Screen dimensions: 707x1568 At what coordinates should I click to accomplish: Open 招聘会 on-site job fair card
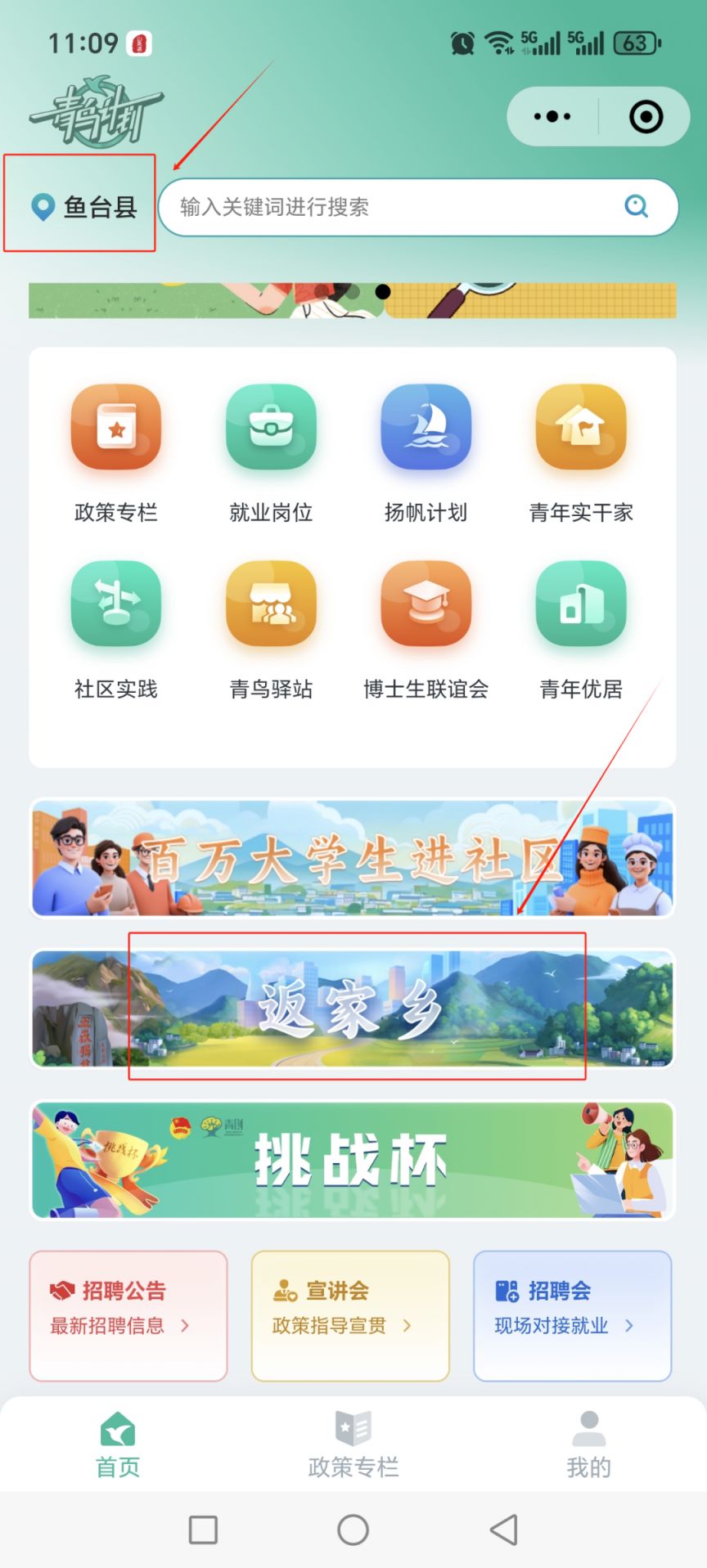(x=572, y=1314)
